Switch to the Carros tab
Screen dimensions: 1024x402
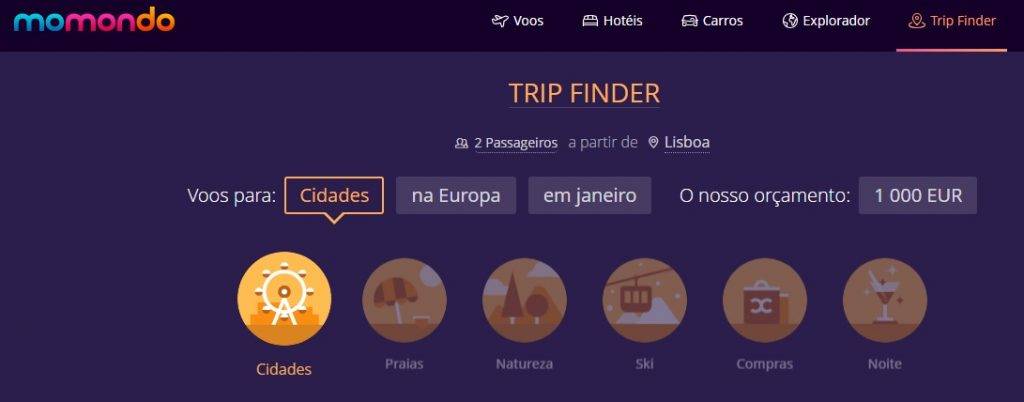(x=712, y=21)
